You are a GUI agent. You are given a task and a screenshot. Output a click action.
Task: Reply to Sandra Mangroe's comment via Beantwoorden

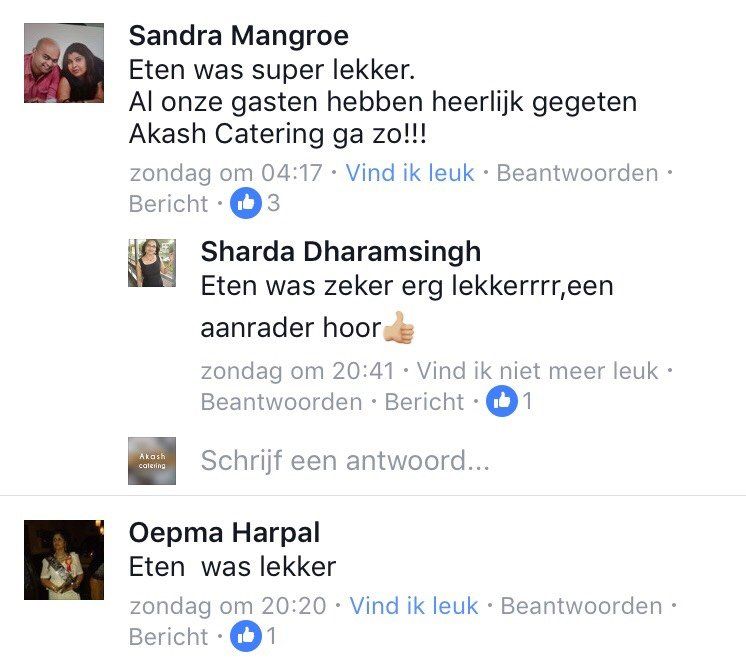(x=577, y=173)
